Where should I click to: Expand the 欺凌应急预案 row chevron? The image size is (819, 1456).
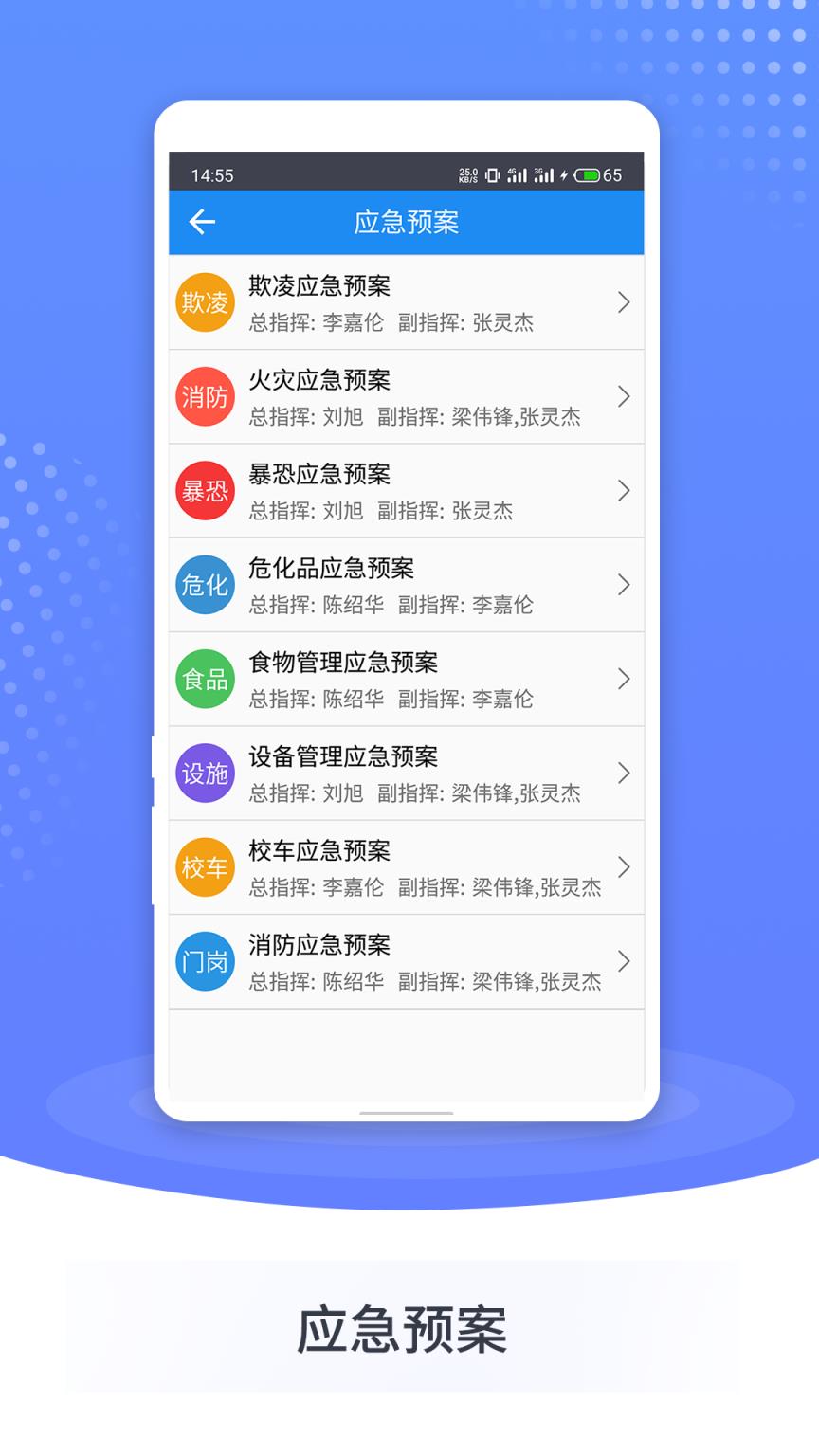[x=624, y=301]
